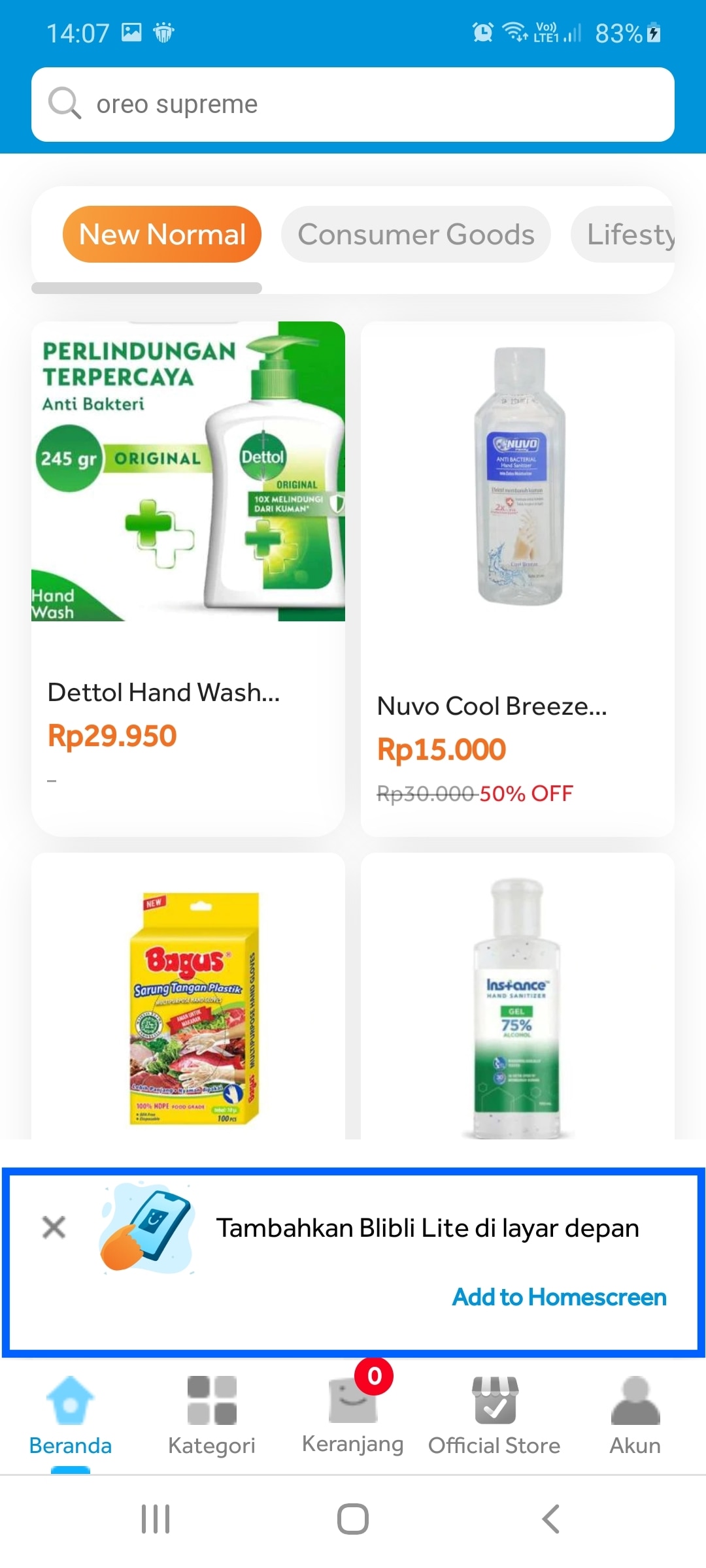Select the Consumer Goods chip
The image size is (706, 1568).
pos(416,235)
